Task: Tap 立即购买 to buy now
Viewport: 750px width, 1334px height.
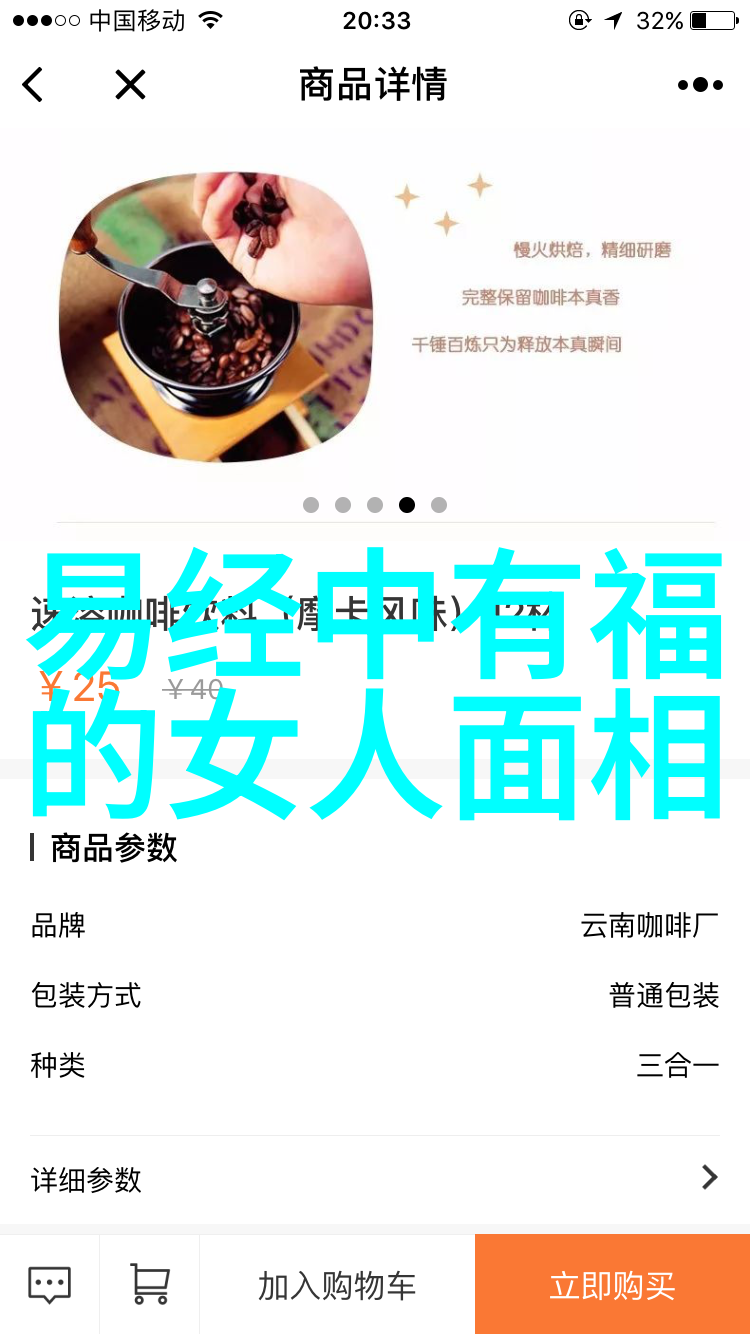Action: 612,1285
